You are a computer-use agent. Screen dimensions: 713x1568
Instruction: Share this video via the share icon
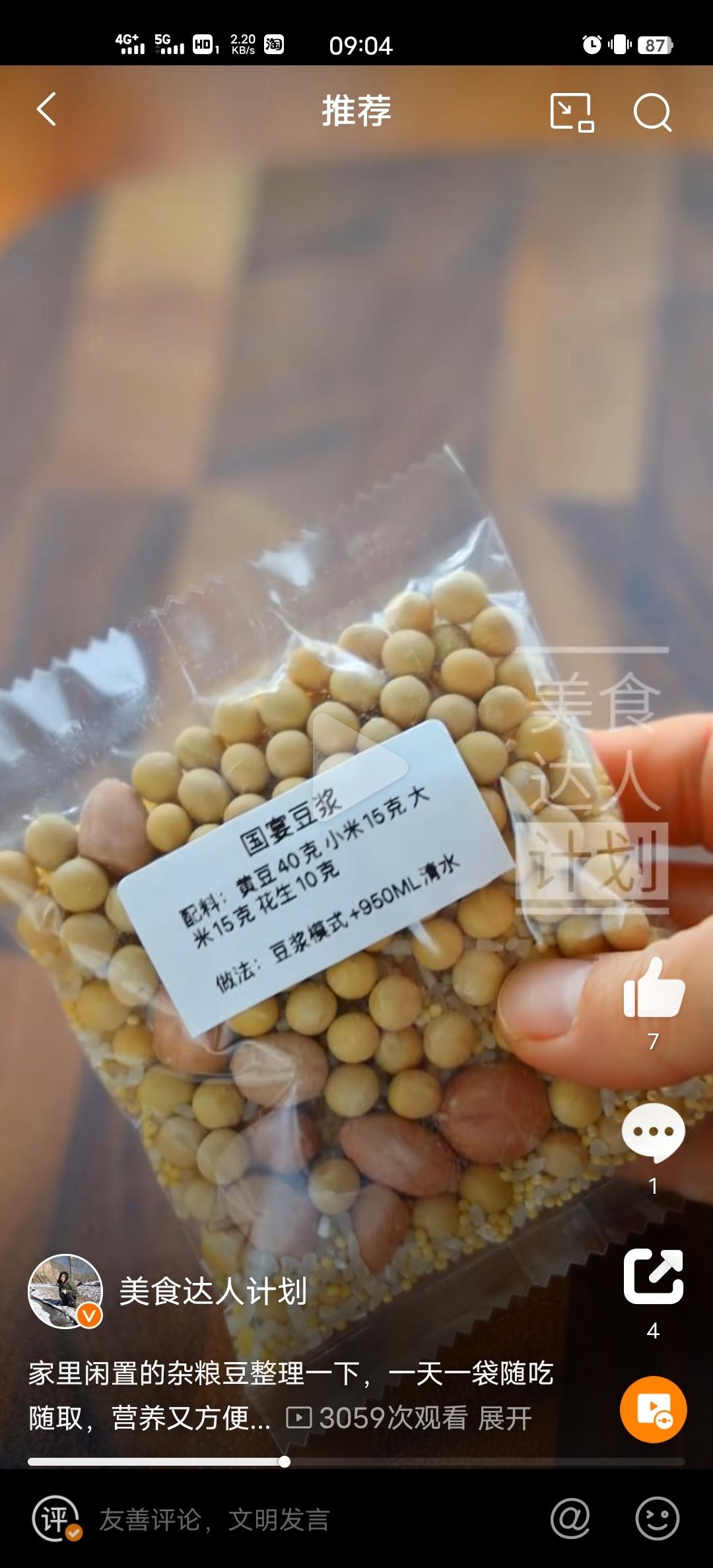[654, 1276]
